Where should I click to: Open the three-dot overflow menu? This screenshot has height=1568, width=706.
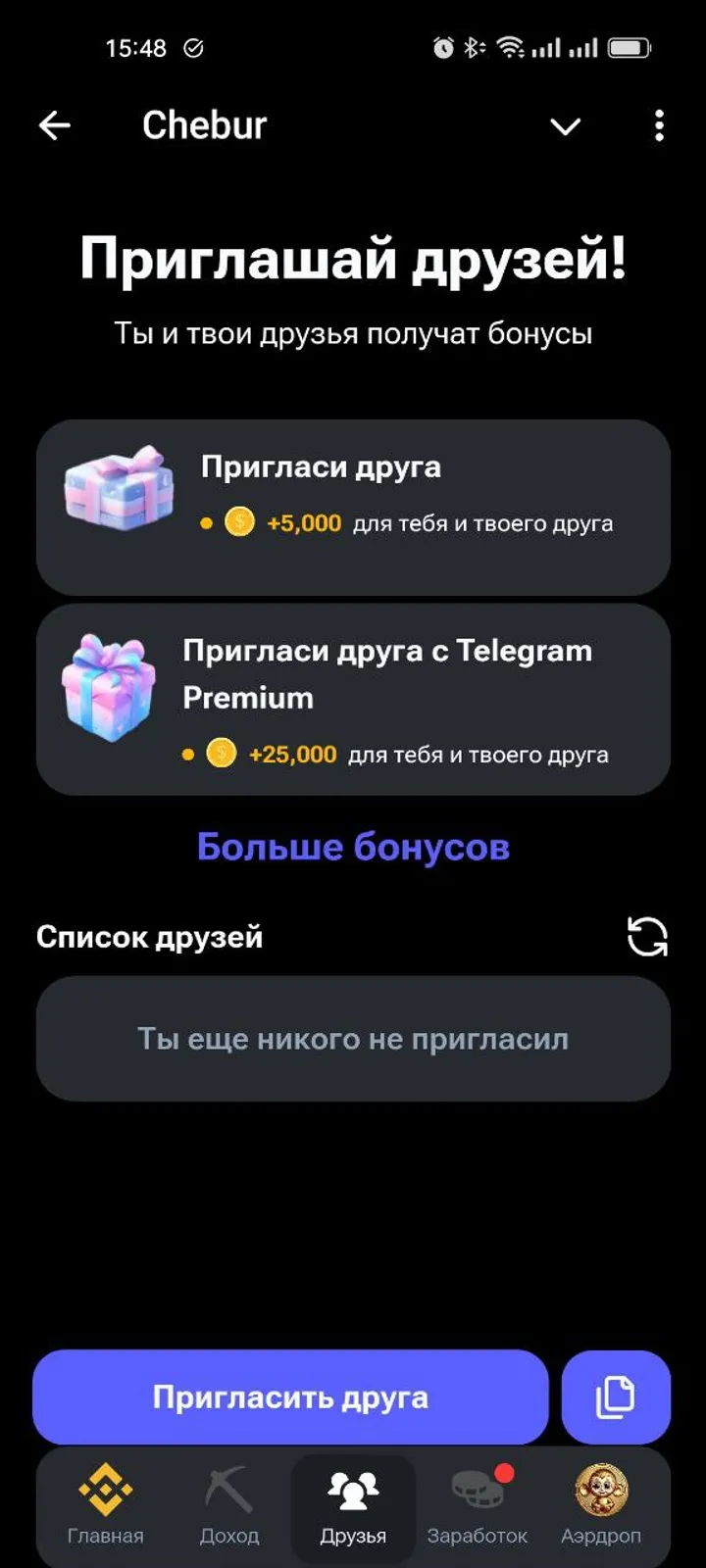(x=658, y=125)
